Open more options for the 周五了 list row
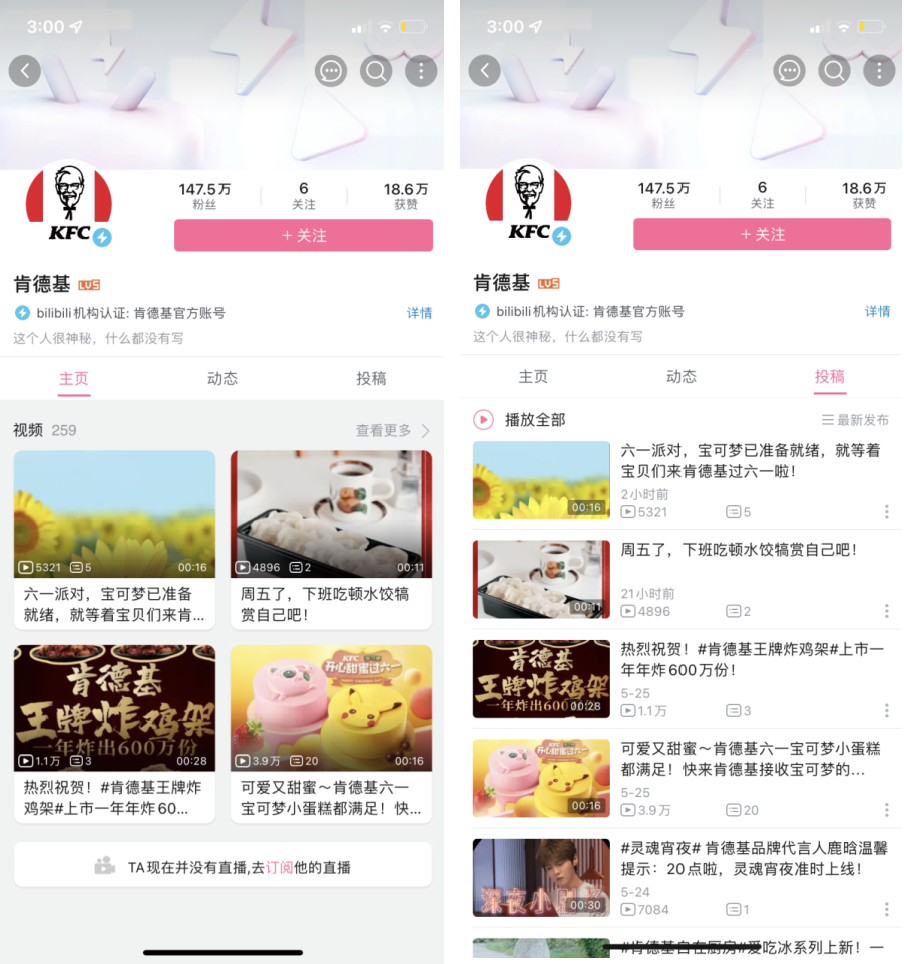904x964 pixels. (x=886, y=610)
